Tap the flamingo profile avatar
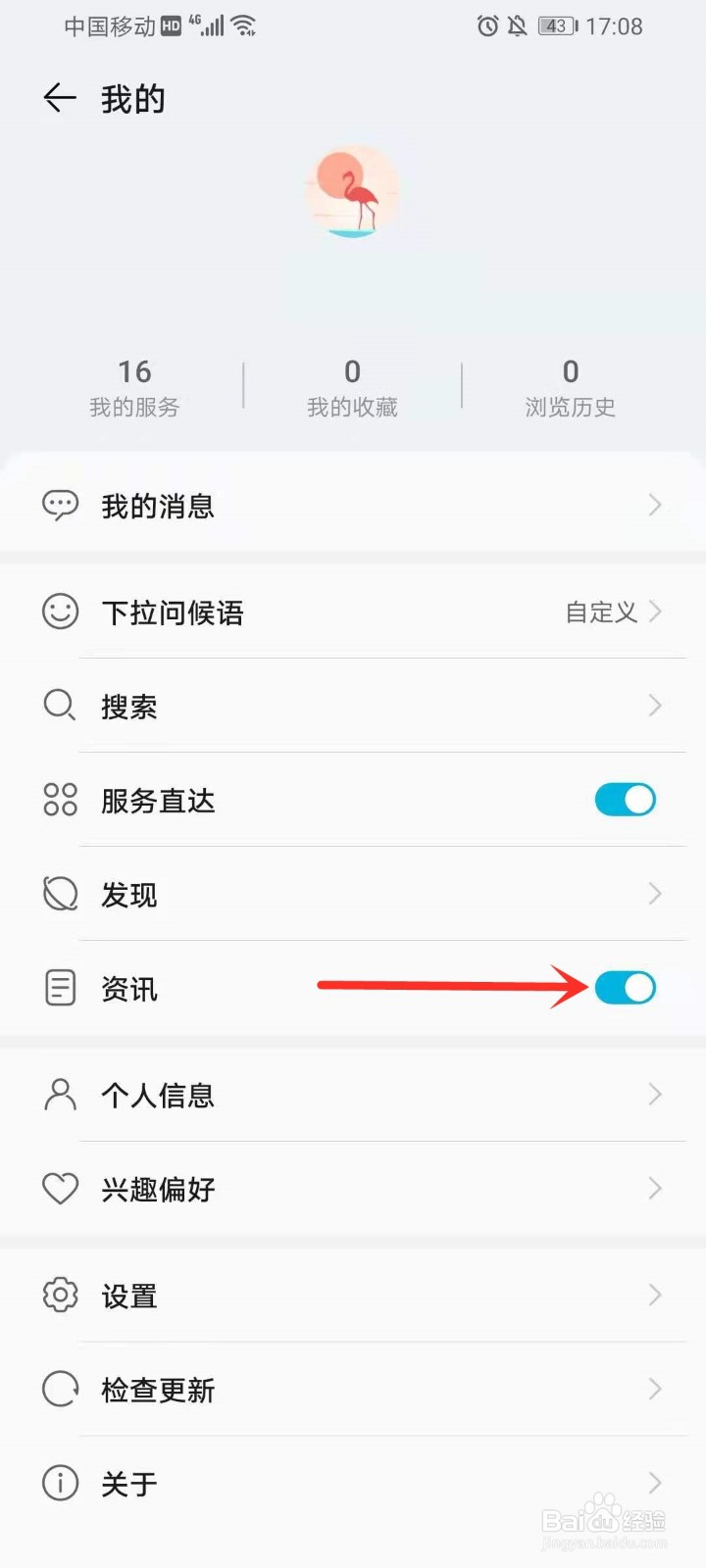The image size is (706, 1568). pos(353,193)
